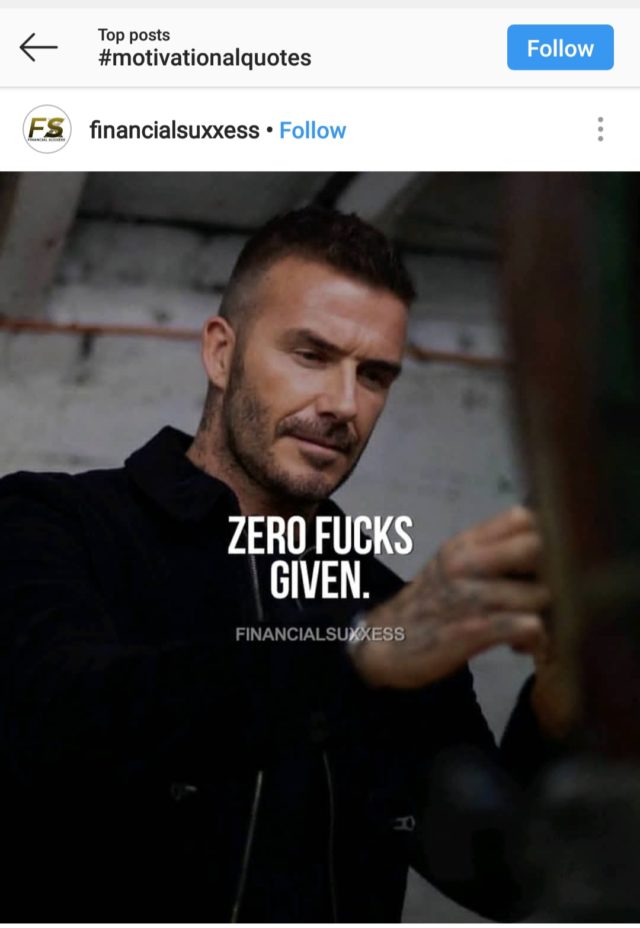This screenshot has height=928, width=640.
Task: Go back with the arrow icon
Action: pos(38,47)
